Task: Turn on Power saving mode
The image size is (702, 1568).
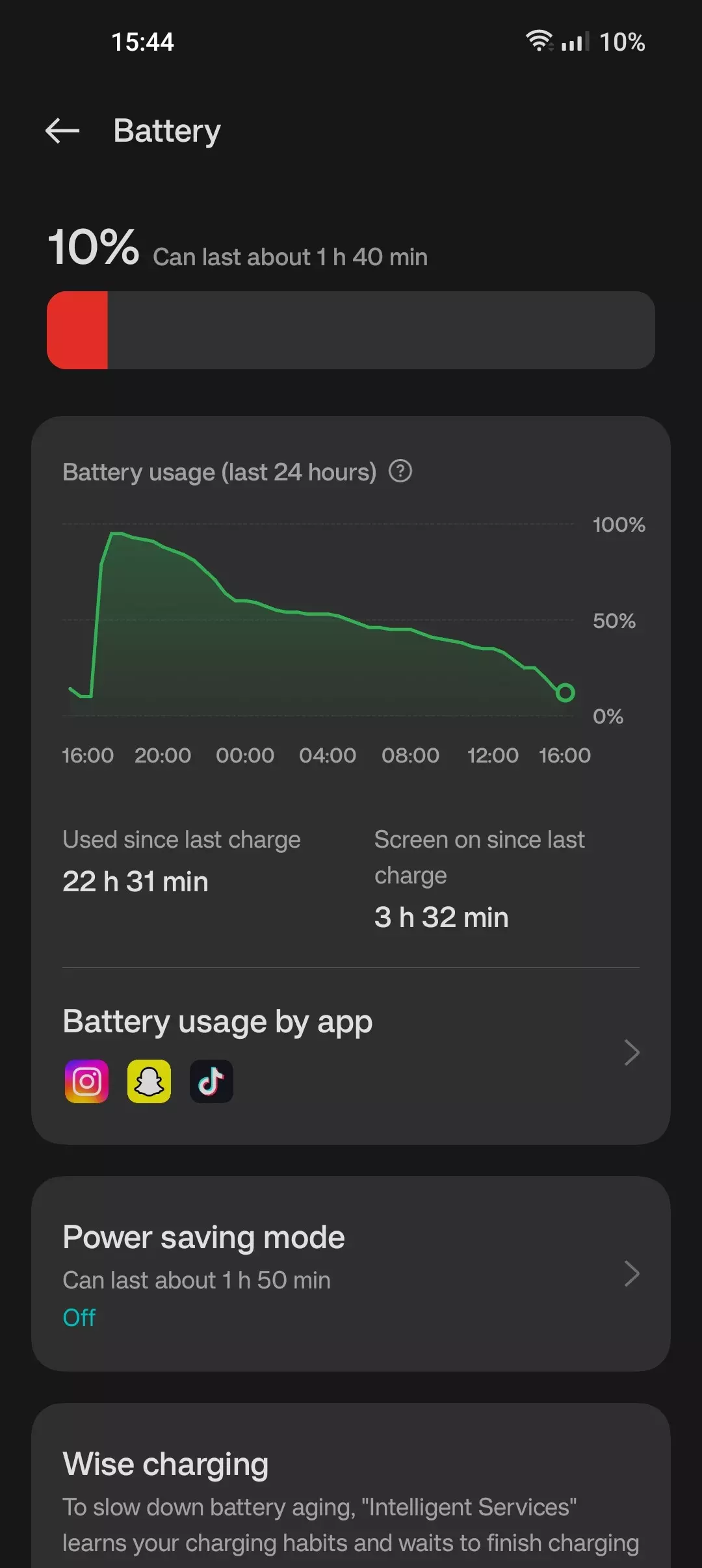Action: pos(351,1274)
